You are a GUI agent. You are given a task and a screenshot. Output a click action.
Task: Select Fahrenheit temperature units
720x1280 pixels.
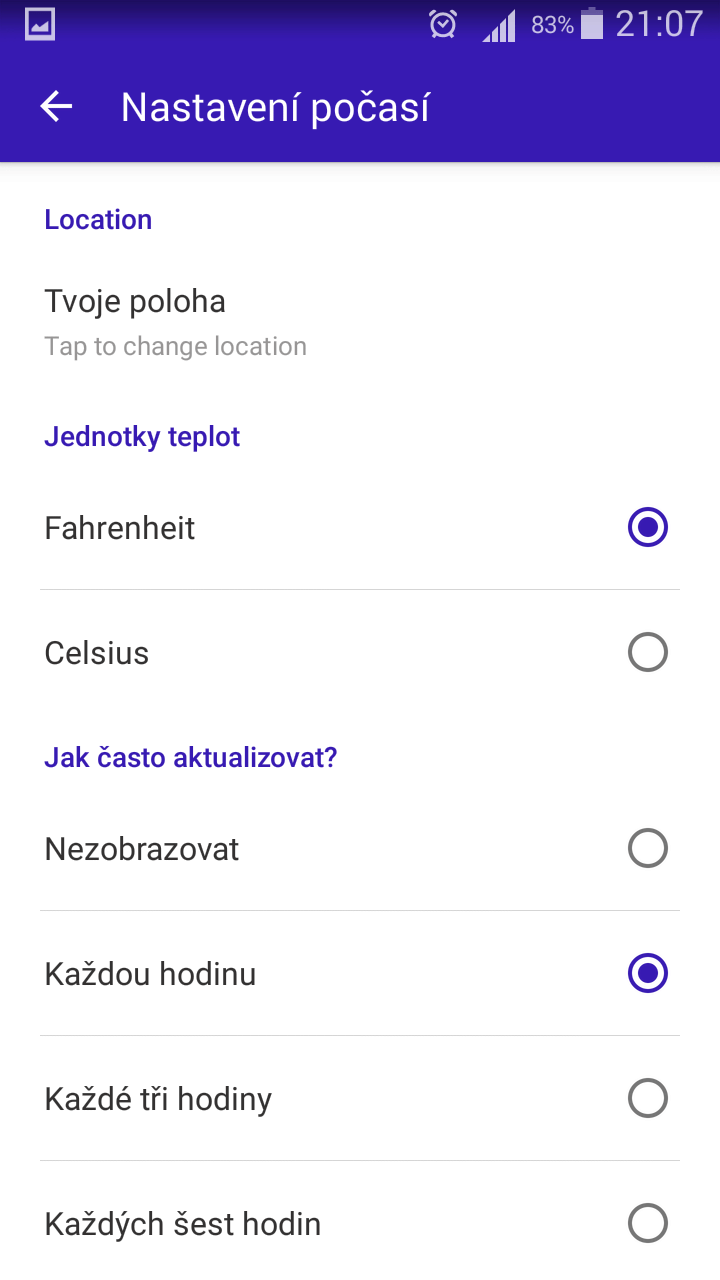(x=360, y=528)
